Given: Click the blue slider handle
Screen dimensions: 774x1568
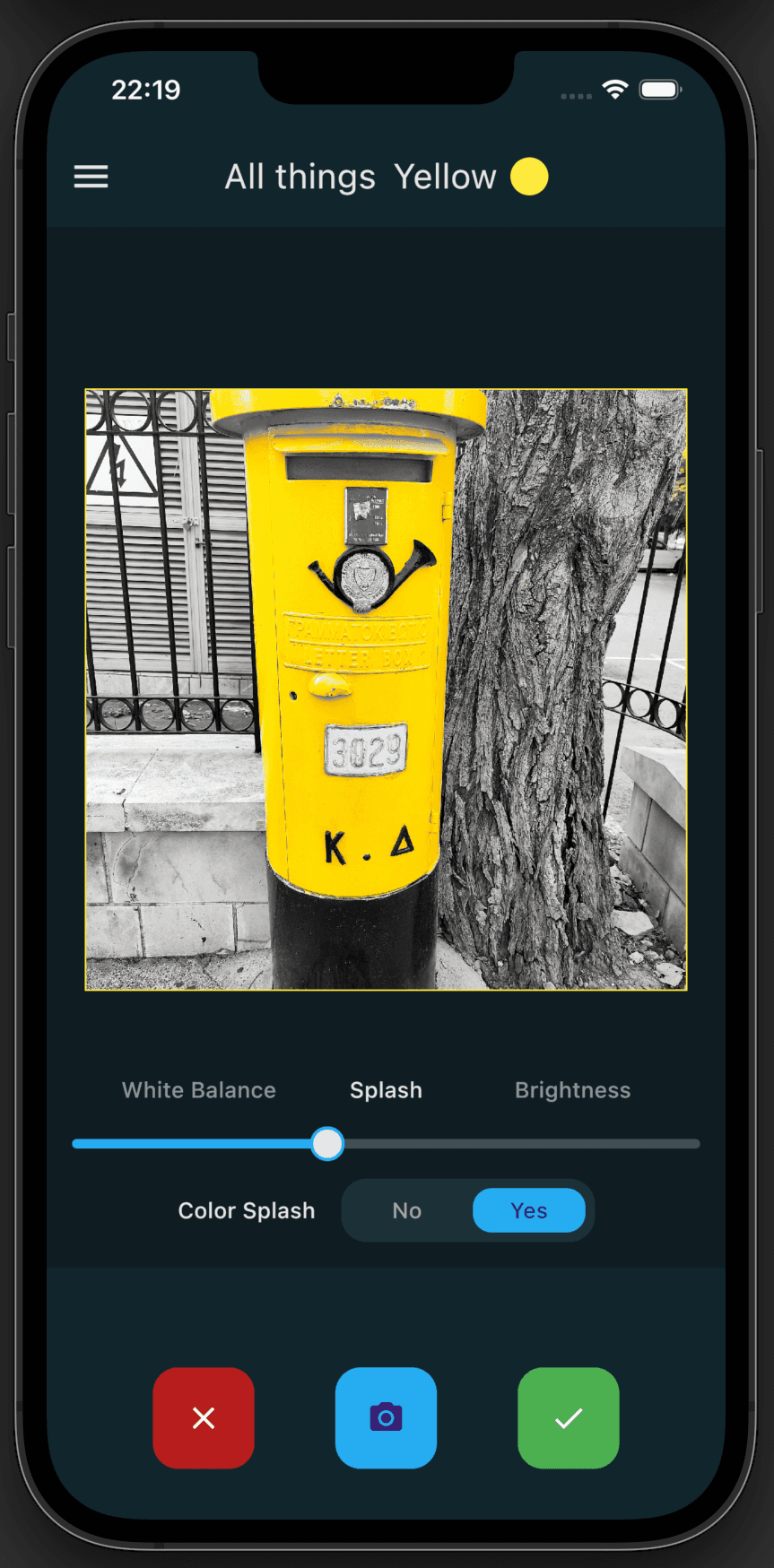Looking at the screenshot, I should tap(326, 1143).
